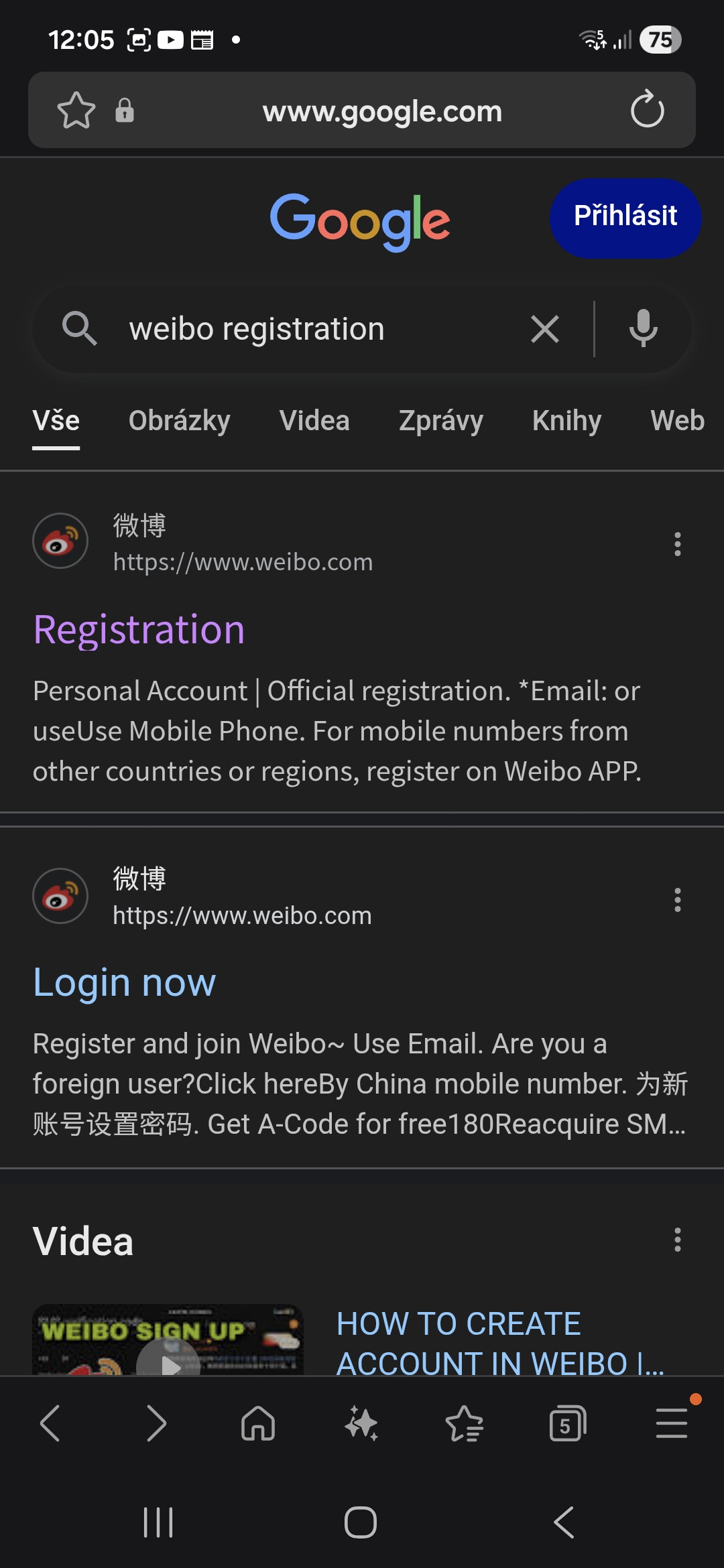This screenshot has height=1568, width=724.
Task: Start voice search with the microphone
Action: click(x=643, y=328)
